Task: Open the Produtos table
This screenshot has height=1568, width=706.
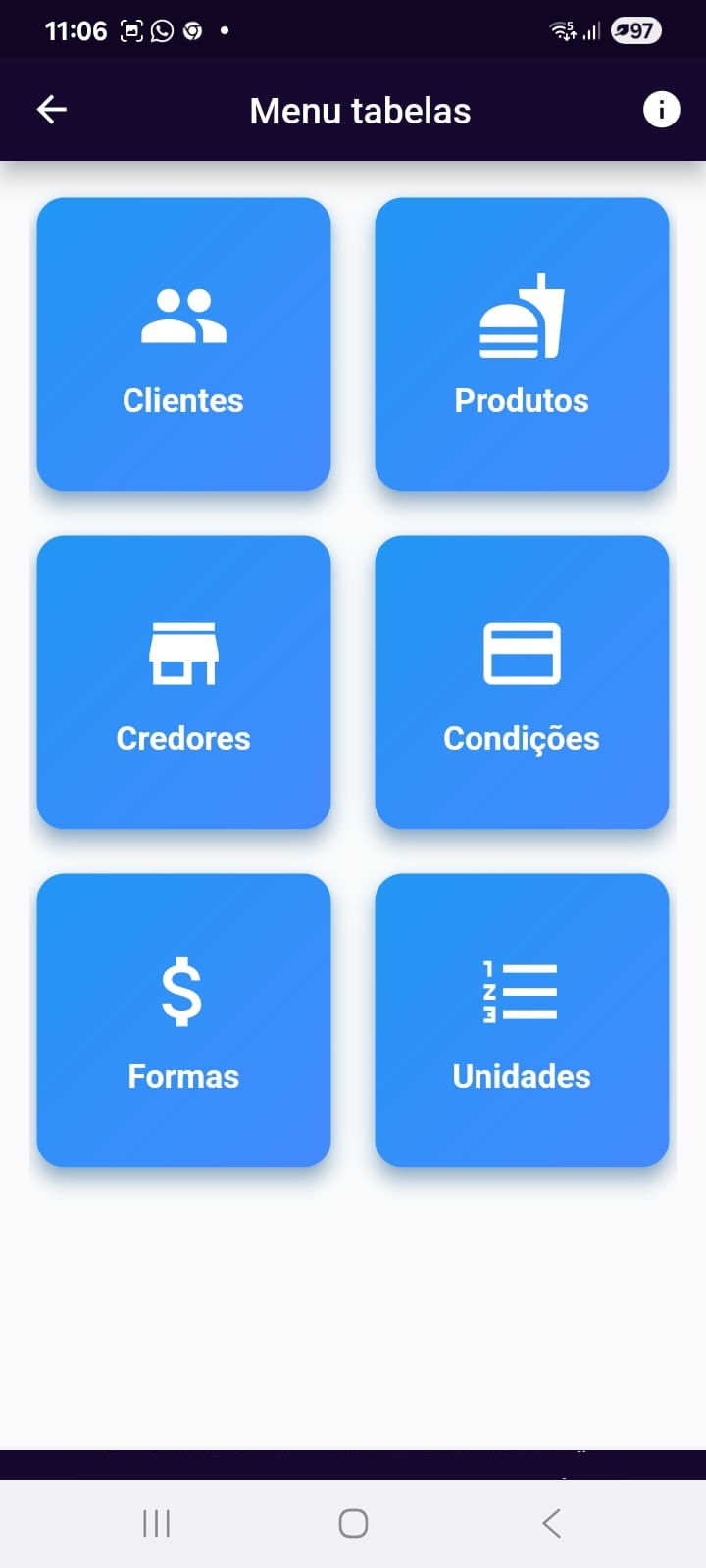Action: point(521,343)
